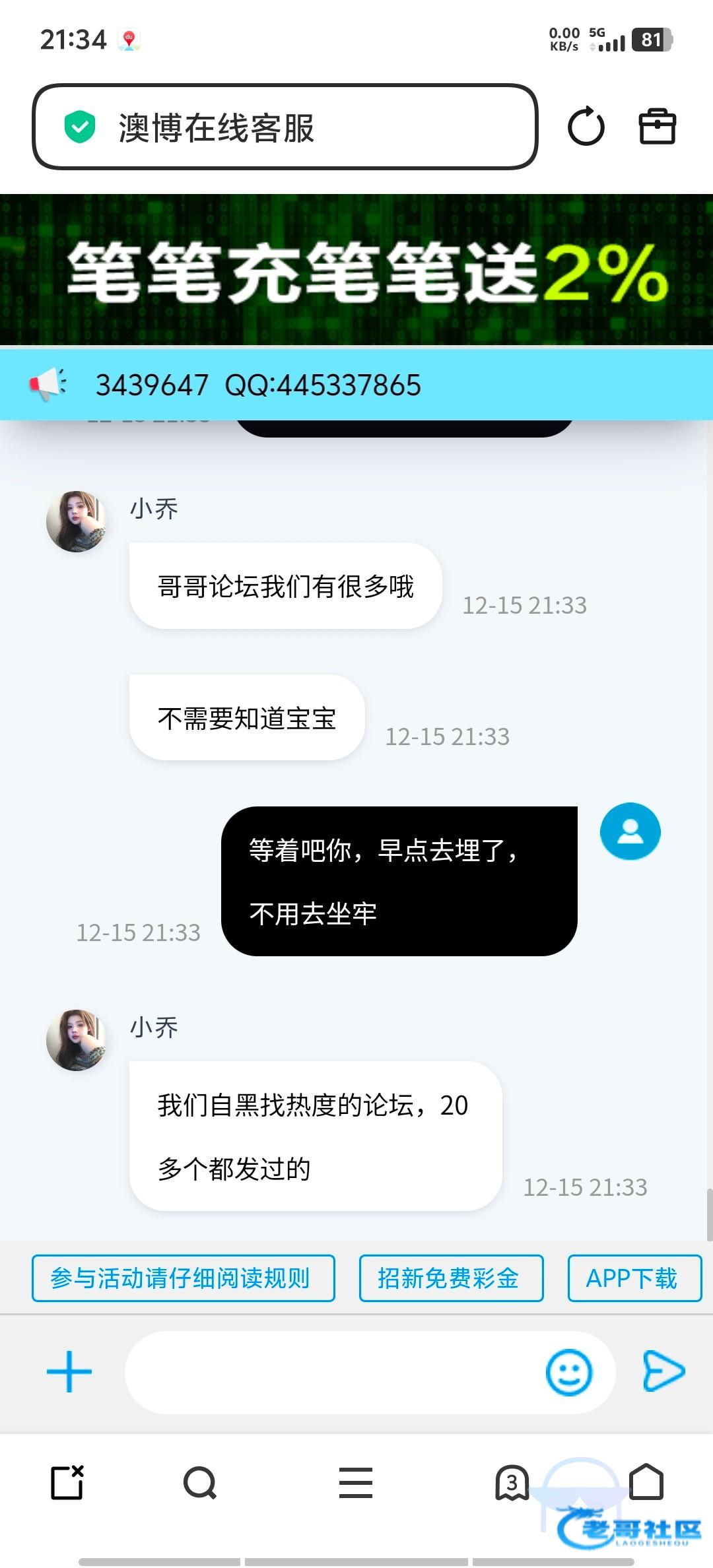
Task: Tap the new-tab icon in bottom toolbar
Action: pyautogui.click(x=67, y=1483)
